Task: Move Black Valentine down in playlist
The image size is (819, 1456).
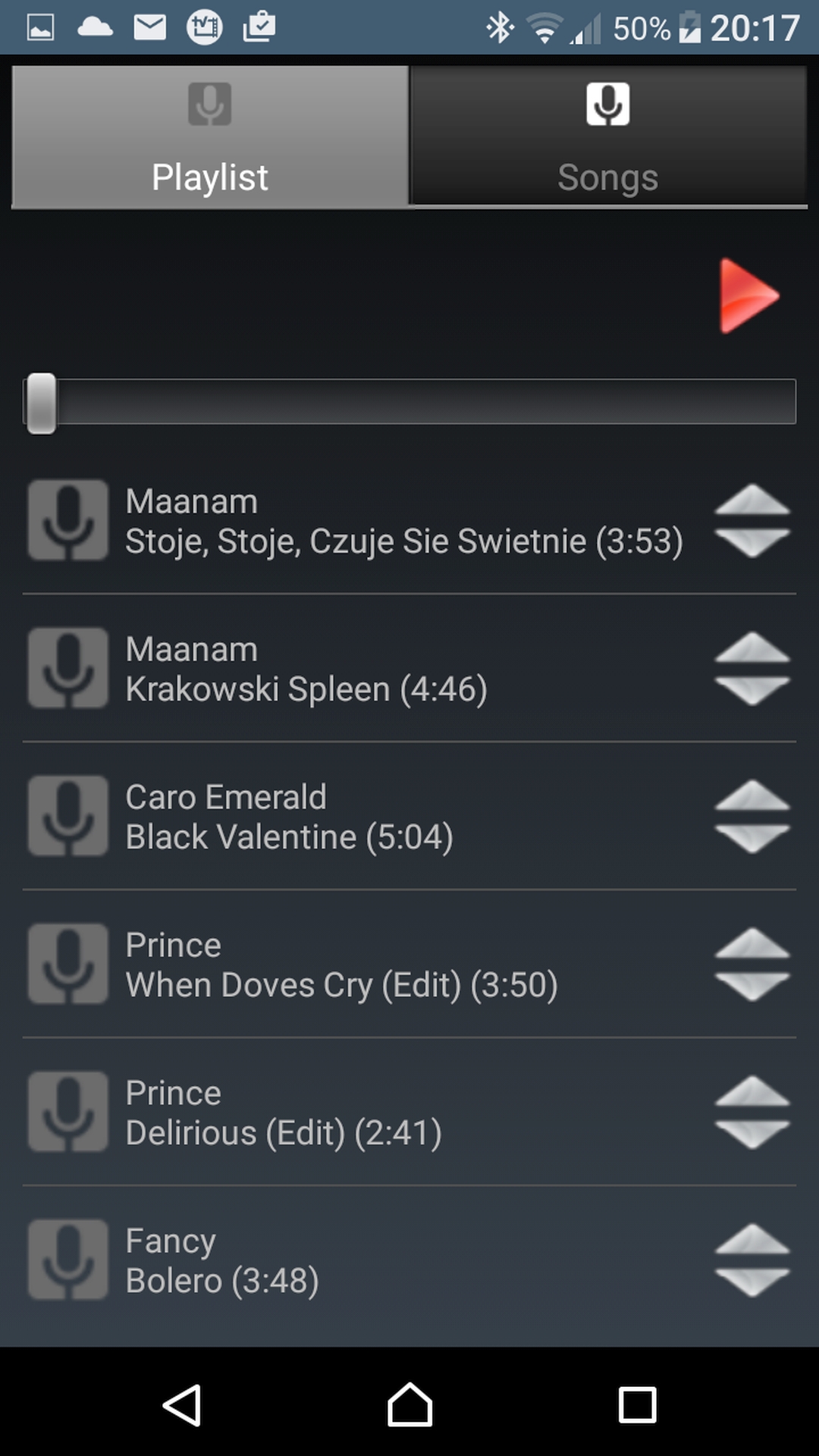Action: pos(752,838)
